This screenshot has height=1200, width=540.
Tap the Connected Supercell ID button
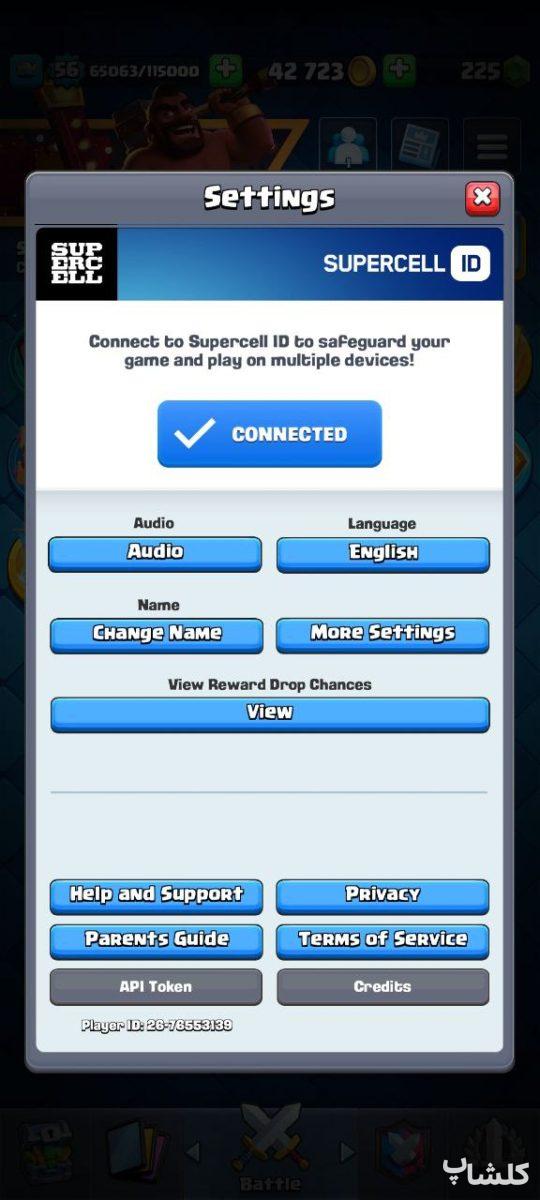(x=269, y=434)
